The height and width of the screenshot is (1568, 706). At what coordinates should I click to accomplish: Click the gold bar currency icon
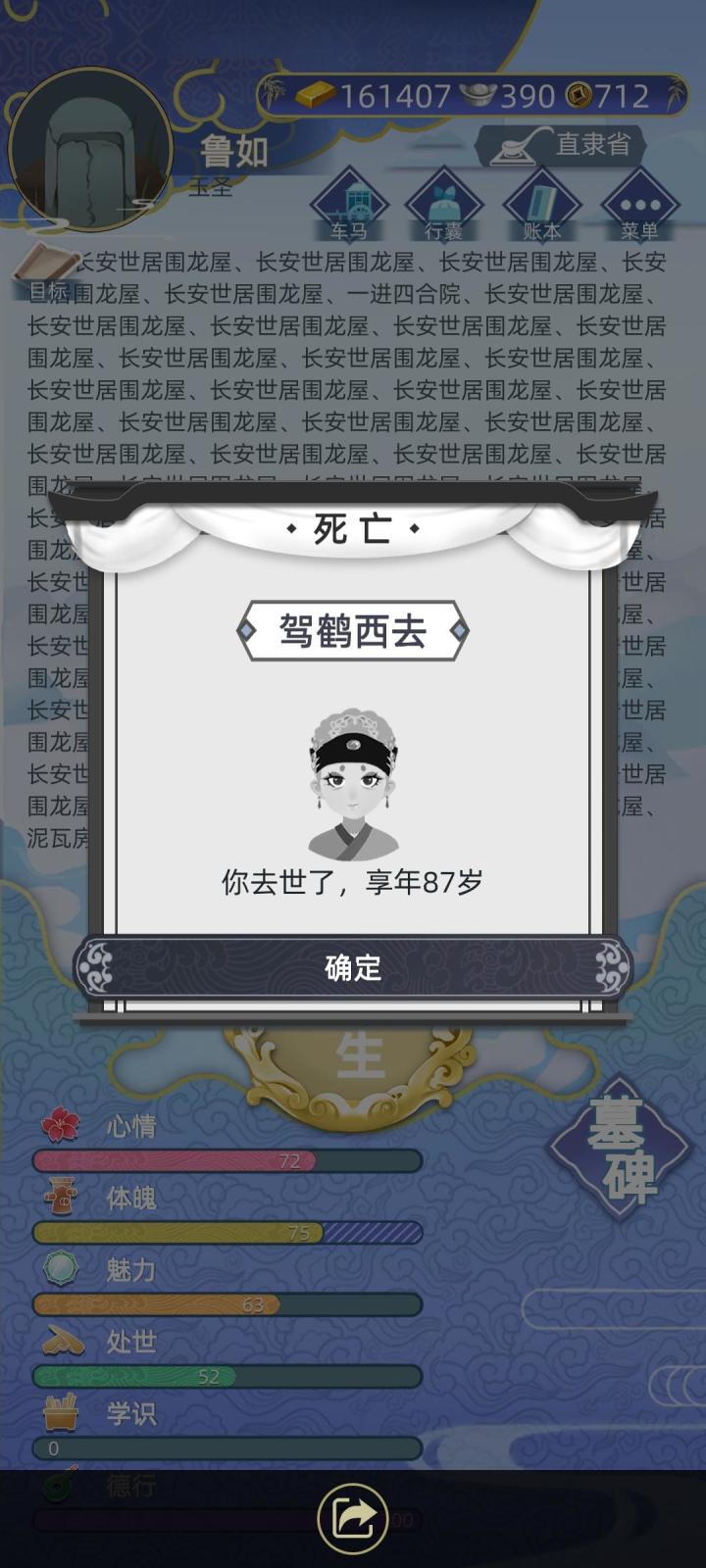point(312,96)
